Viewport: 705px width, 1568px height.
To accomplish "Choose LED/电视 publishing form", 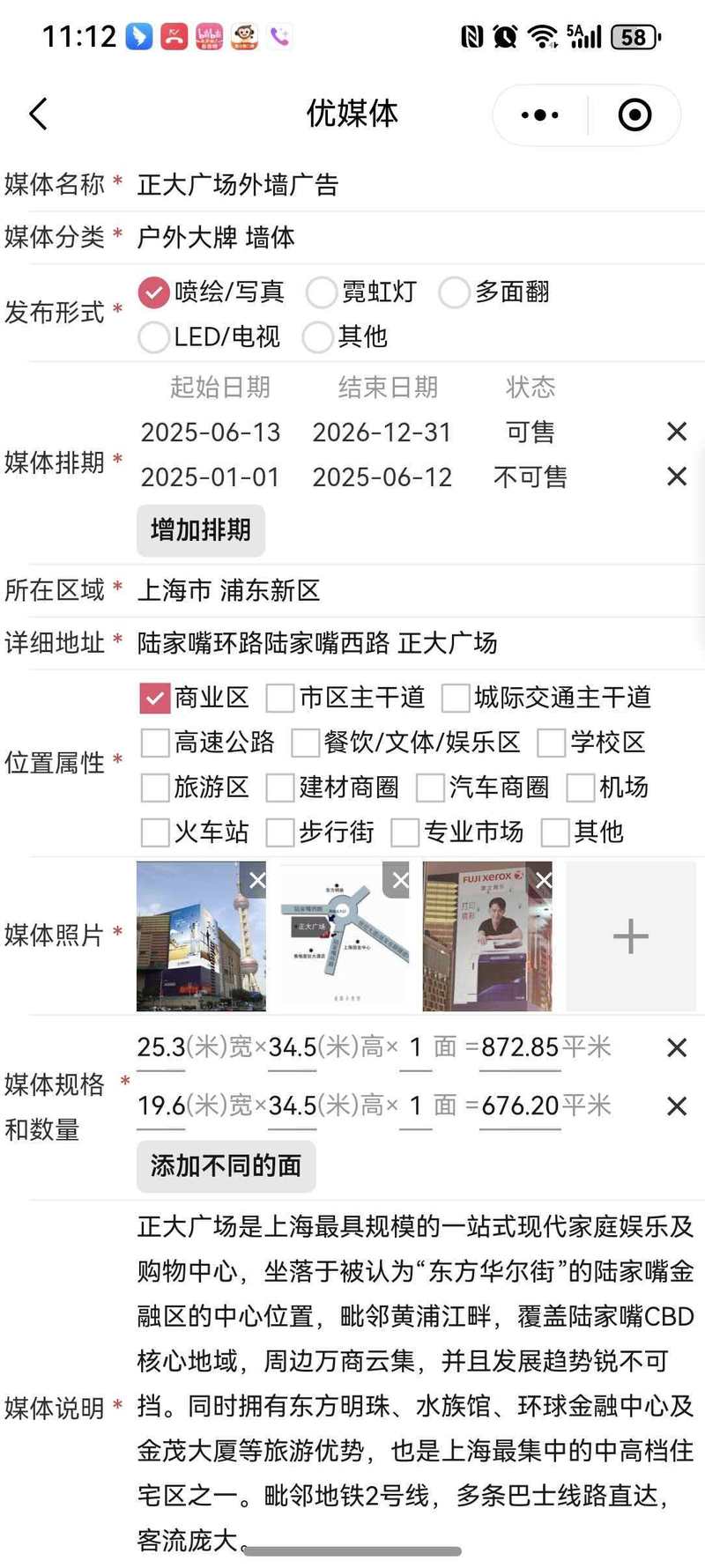I will click(x=153, y=337).
